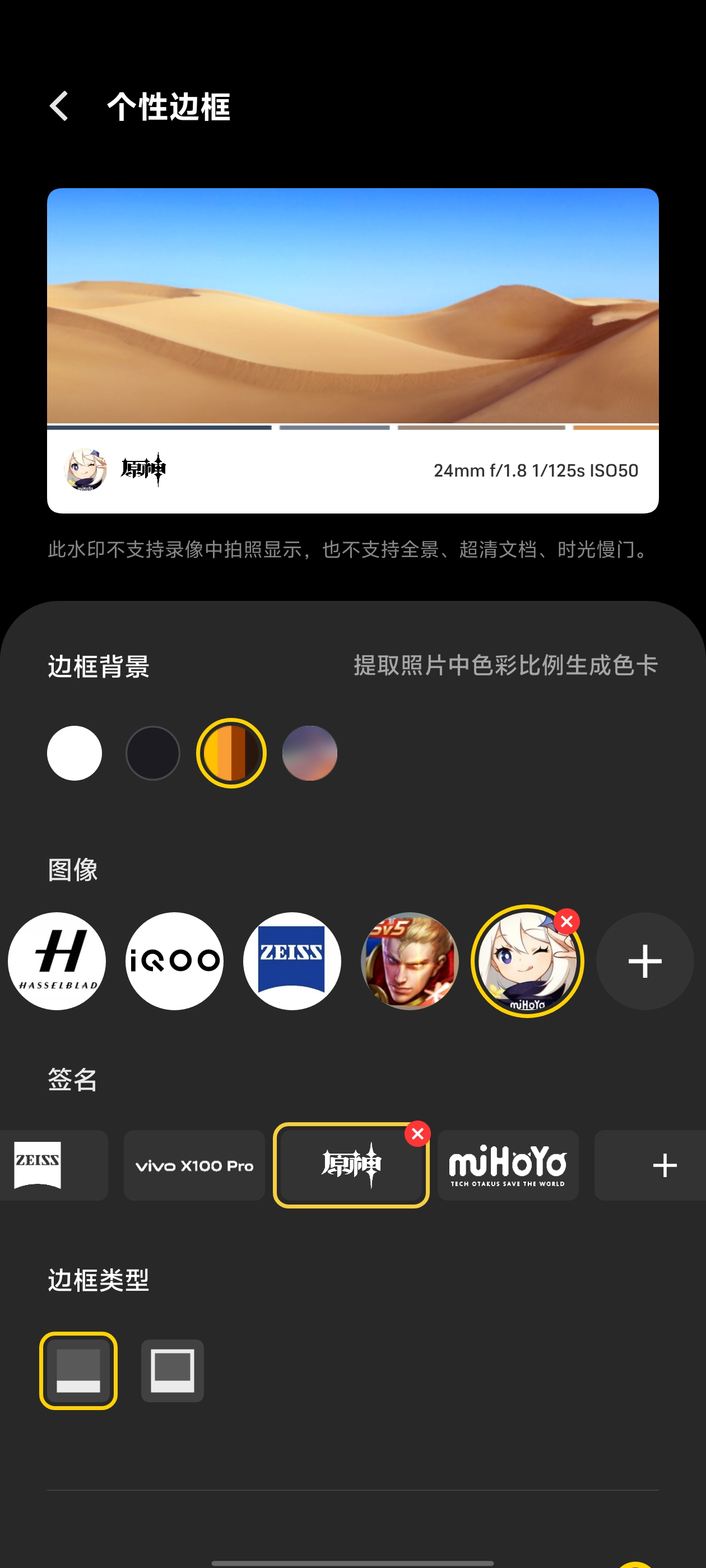Select the 5v5 game character image
Image resolution: width=706 pixels, height=1568 pixels.
[x=410, y=961]
